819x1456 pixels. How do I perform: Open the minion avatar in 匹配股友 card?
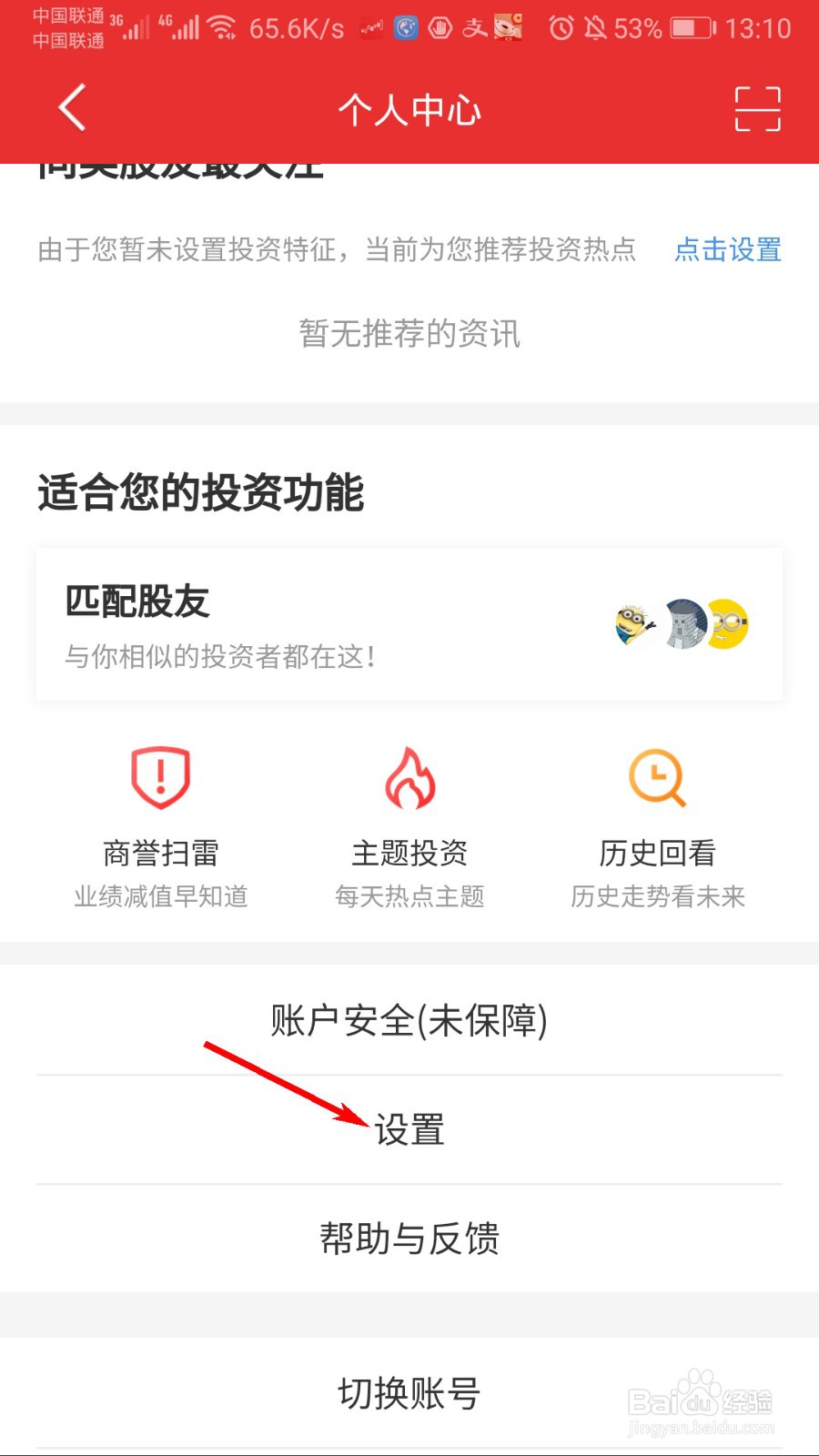(x=632, y=622)
